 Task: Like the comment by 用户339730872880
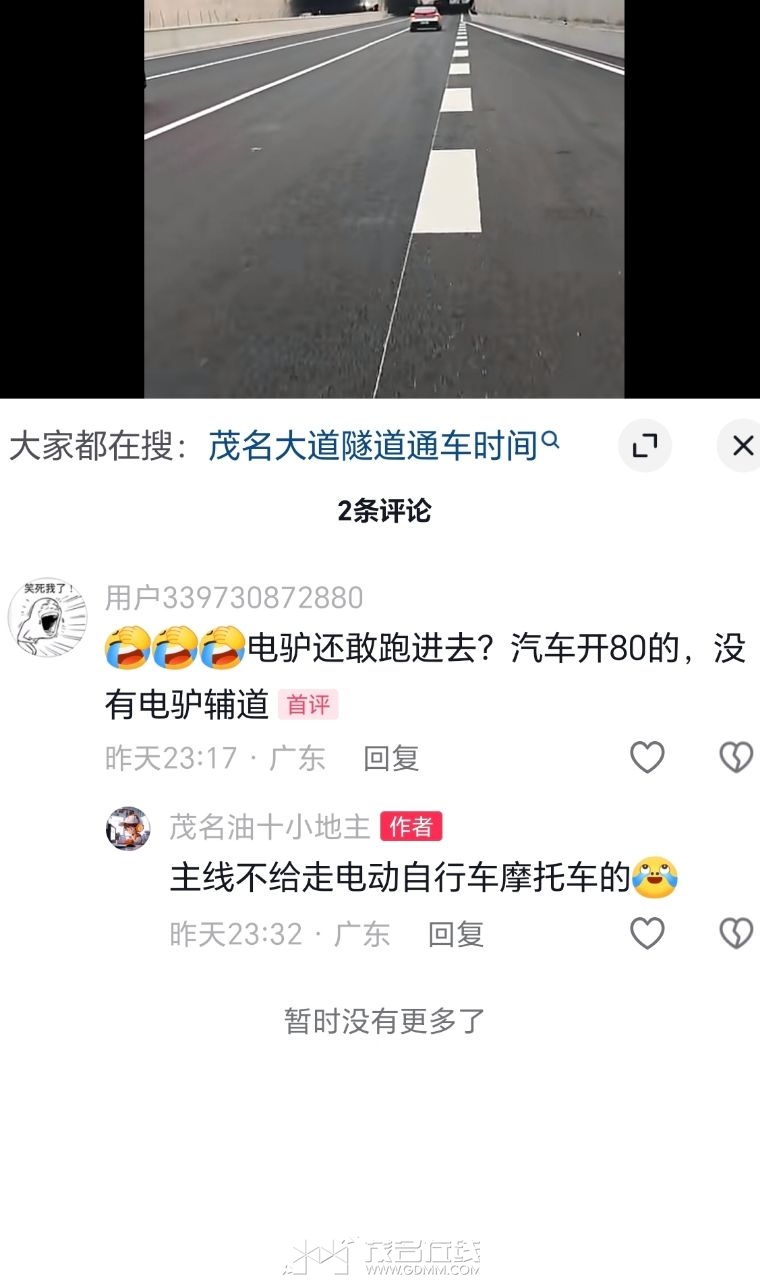click(x=647, y=758)
